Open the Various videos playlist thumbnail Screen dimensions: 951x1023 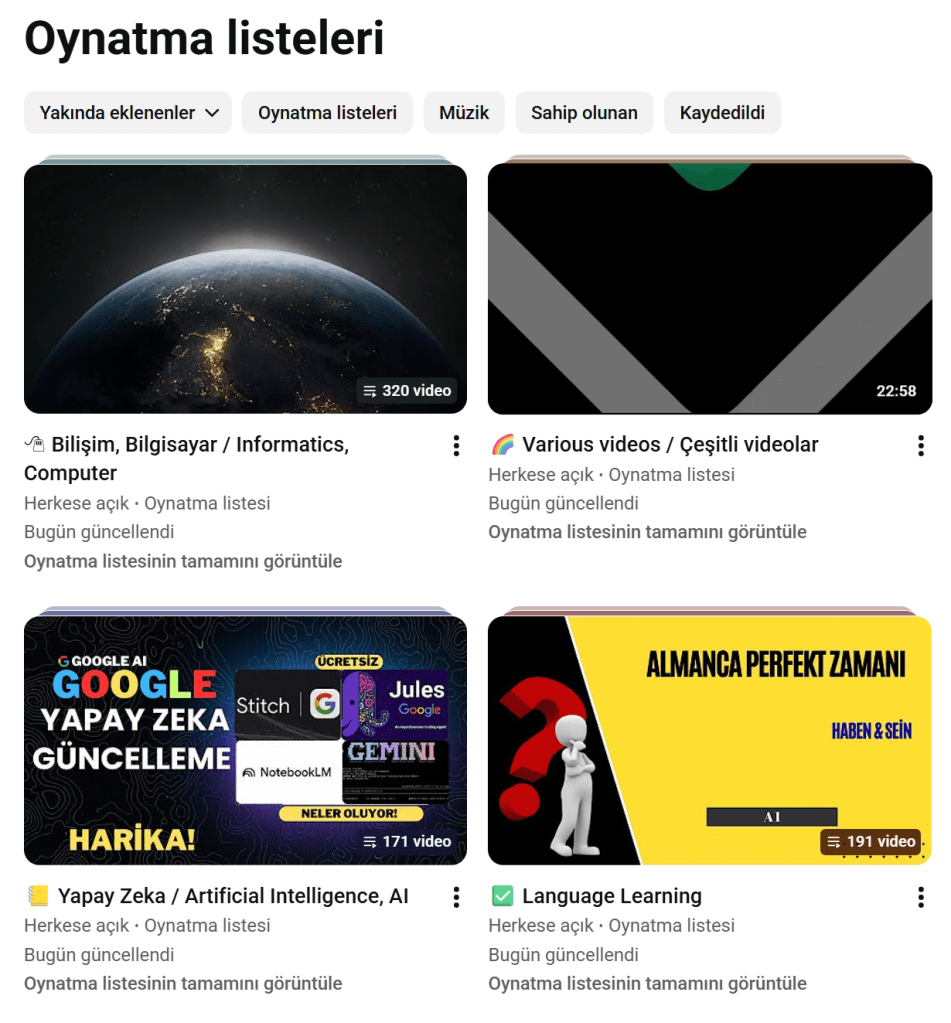(x=709, y=288)
